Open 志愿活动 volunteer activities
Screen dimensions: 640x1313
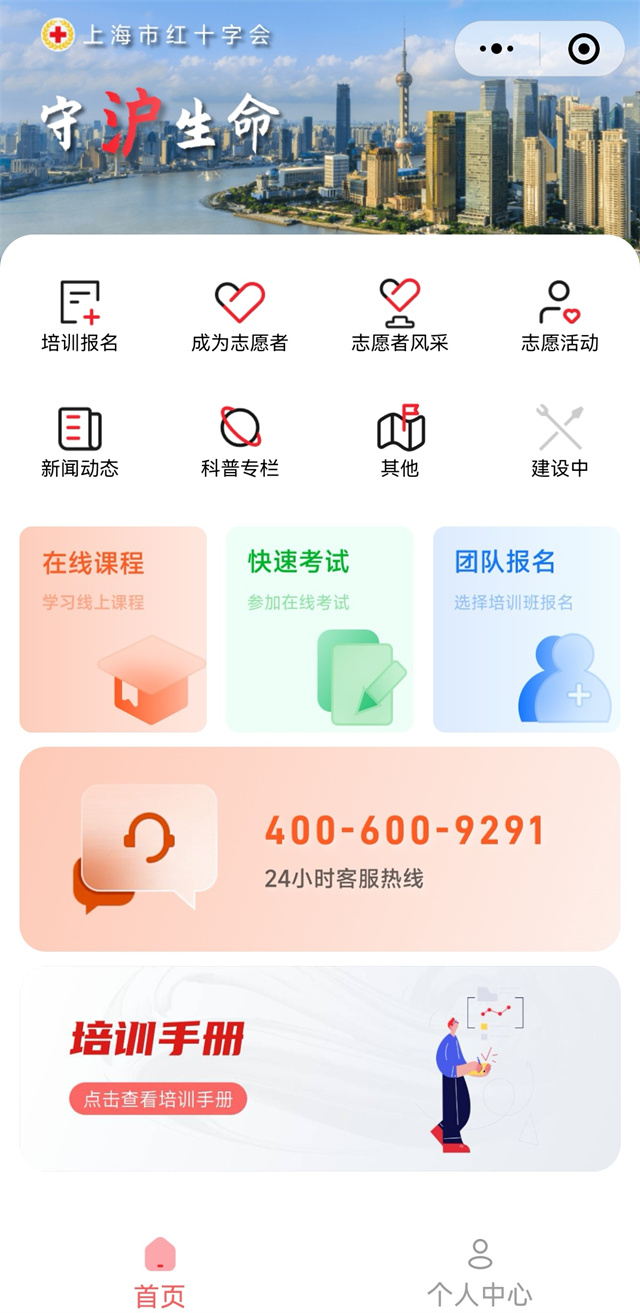(x=559, y=316)
